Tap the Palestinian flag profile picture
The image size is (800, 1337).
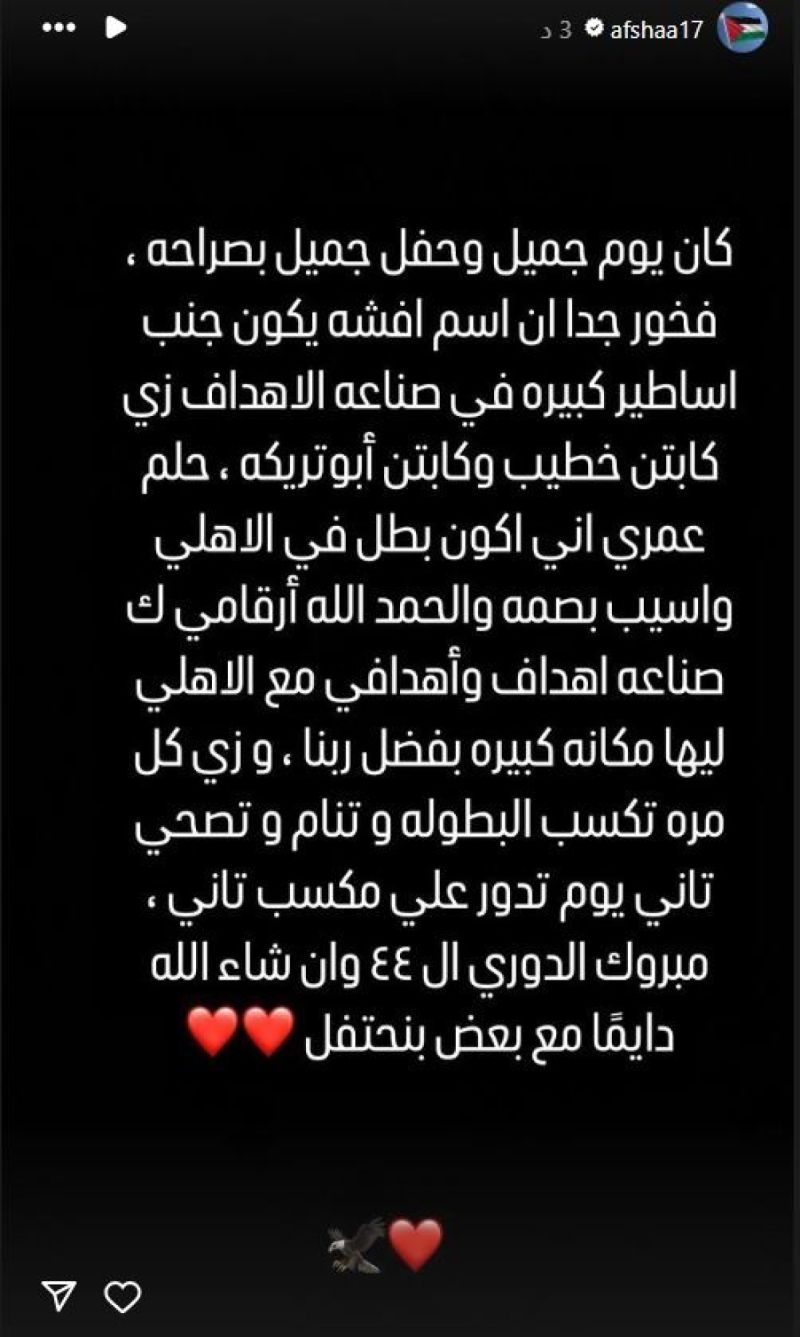pos(740,30)
